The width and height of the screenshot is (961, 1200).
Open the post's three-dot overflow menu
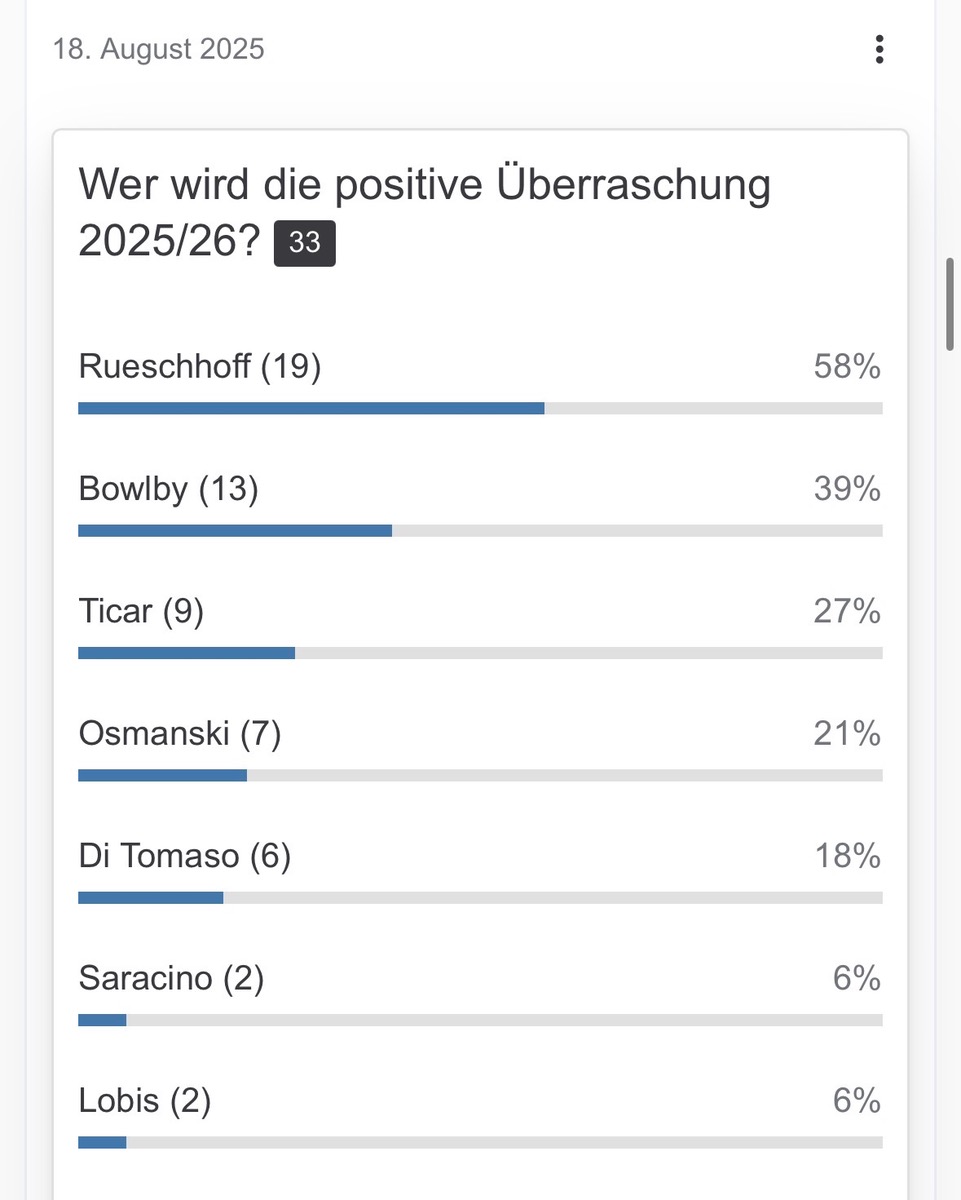(879, 49)
